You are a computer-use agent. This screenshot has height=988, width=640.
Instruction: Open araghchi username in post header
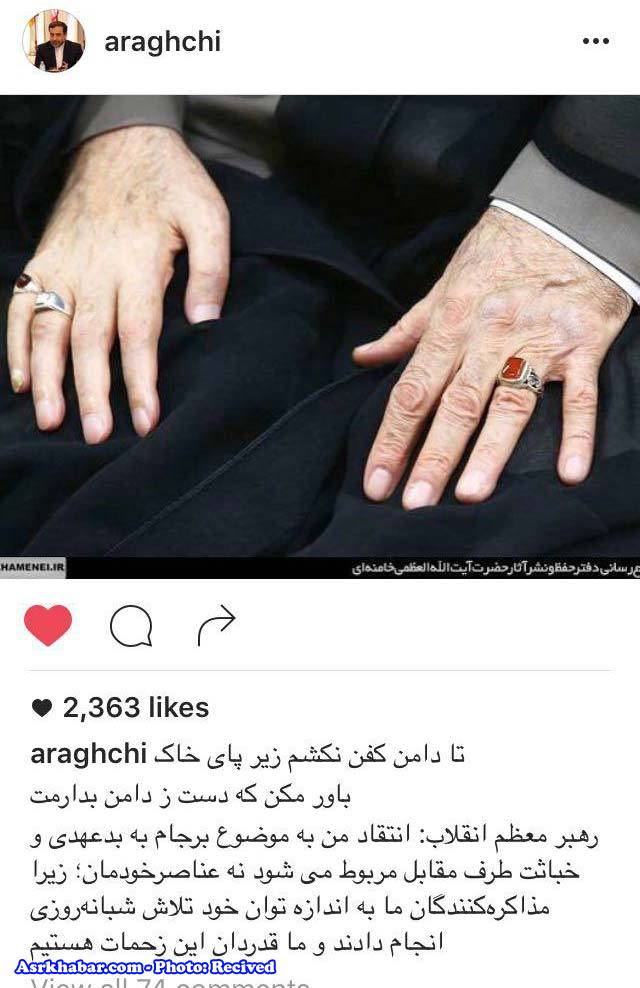[x=161, y=41]
